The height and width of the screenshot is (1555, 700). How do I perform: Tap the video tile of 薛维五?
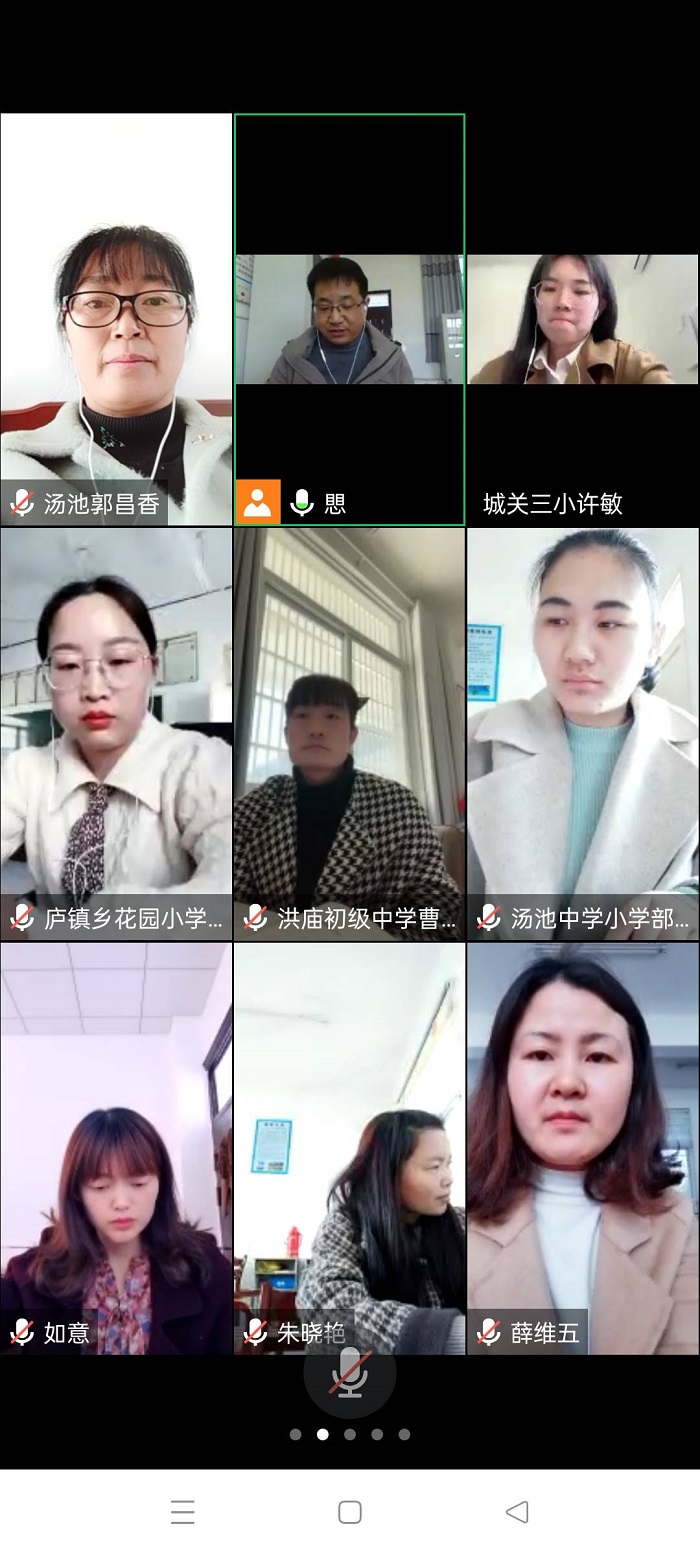point(583,1148)
